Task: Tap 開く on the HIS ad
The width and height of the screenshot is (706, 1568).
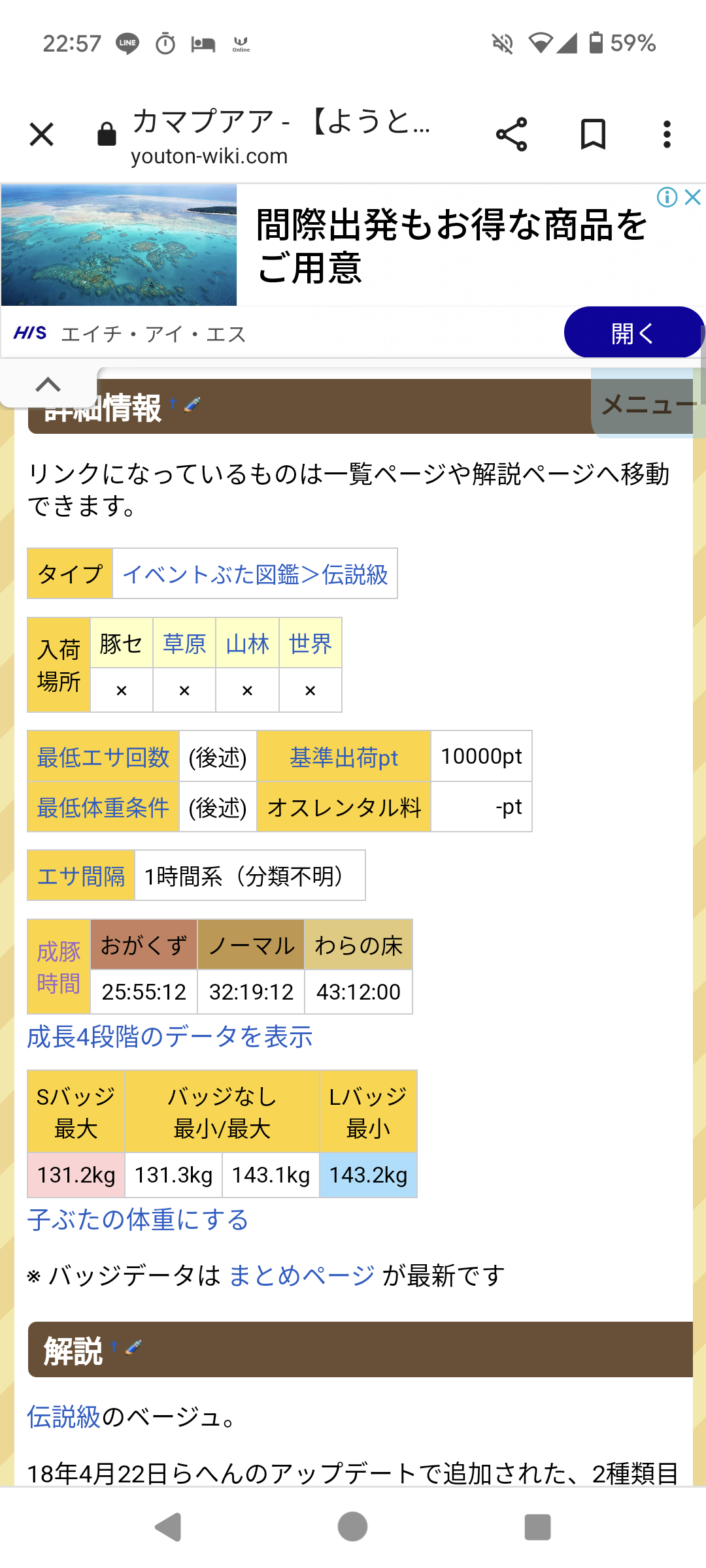Action: [x=632, y=333]
